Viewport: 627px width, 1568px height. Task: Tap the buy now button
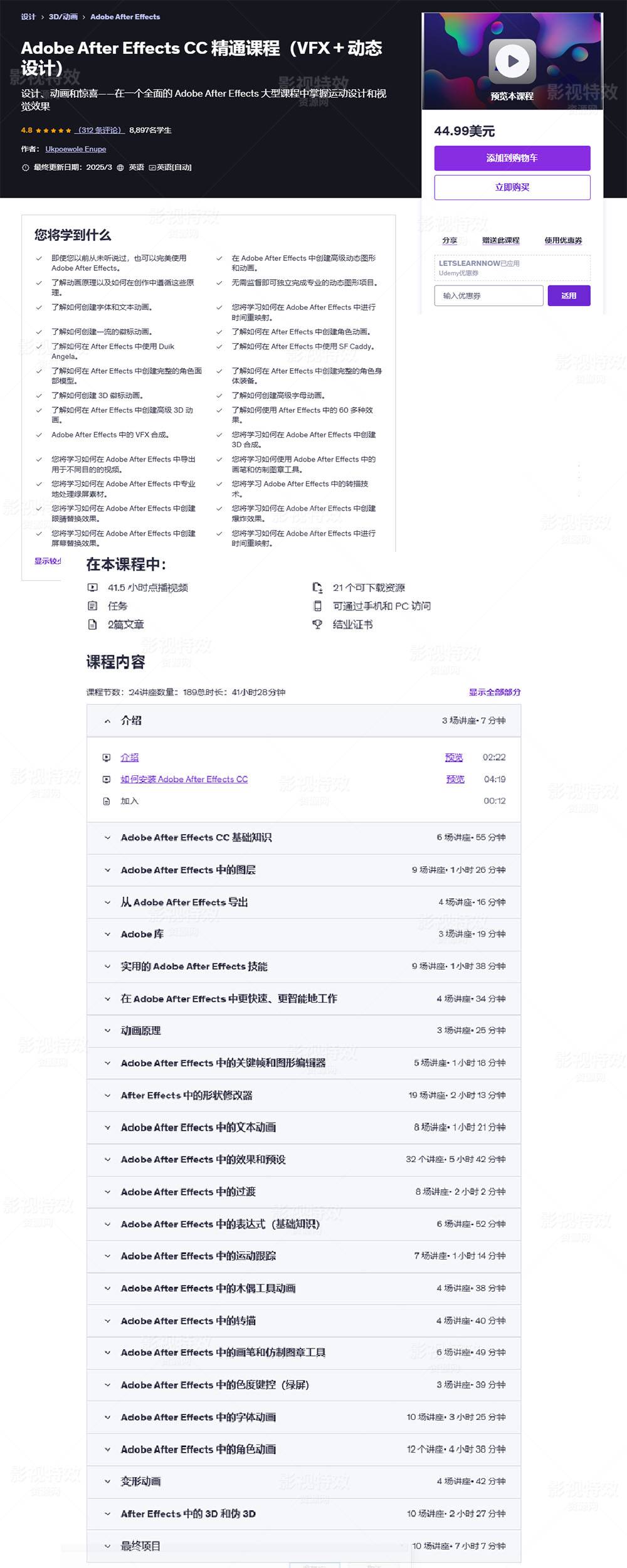click(512, 188)
